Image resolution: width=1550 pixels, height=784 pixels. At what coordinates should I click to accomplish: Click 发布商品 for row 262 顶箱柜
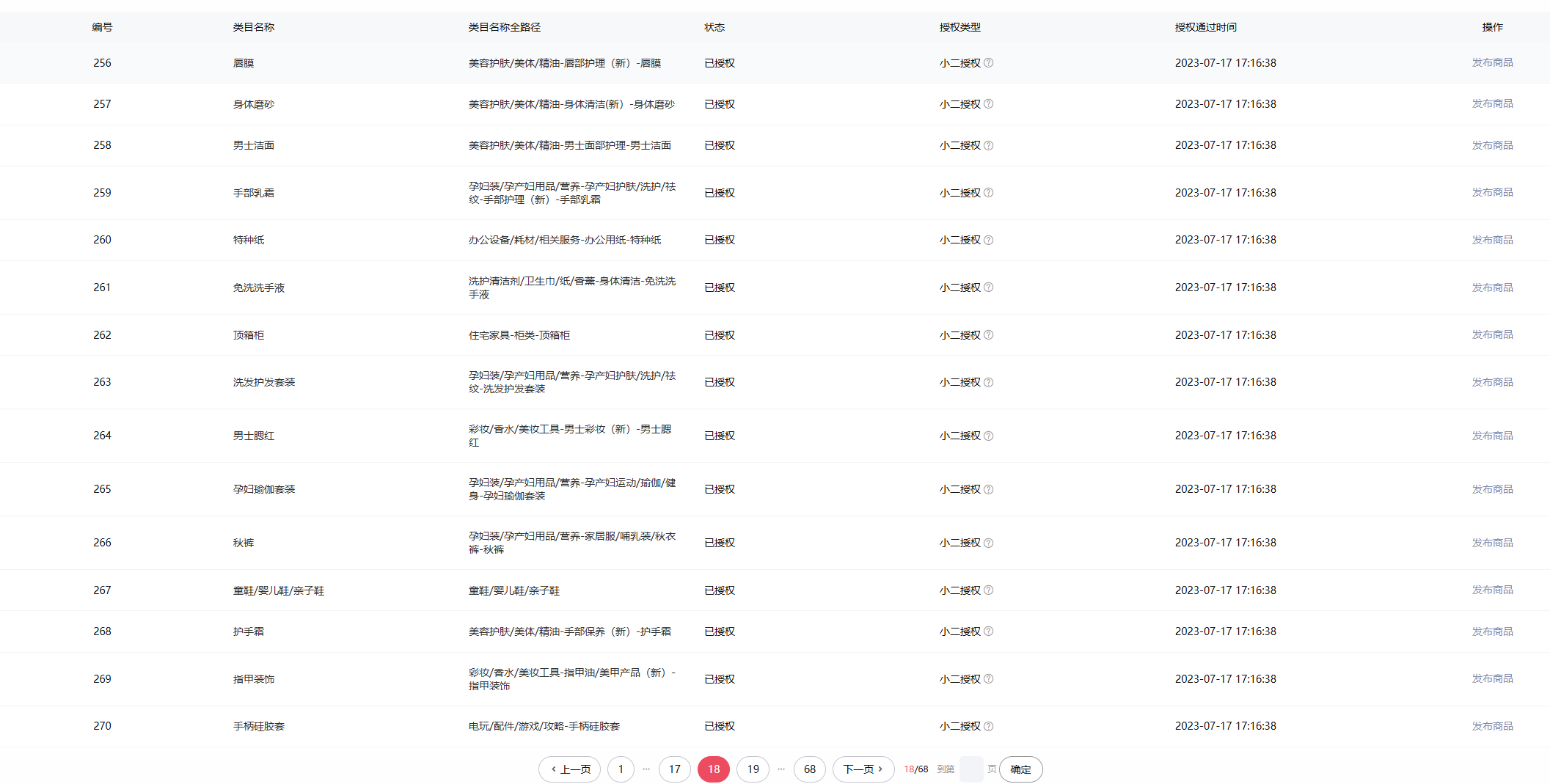pos(1492,334)
